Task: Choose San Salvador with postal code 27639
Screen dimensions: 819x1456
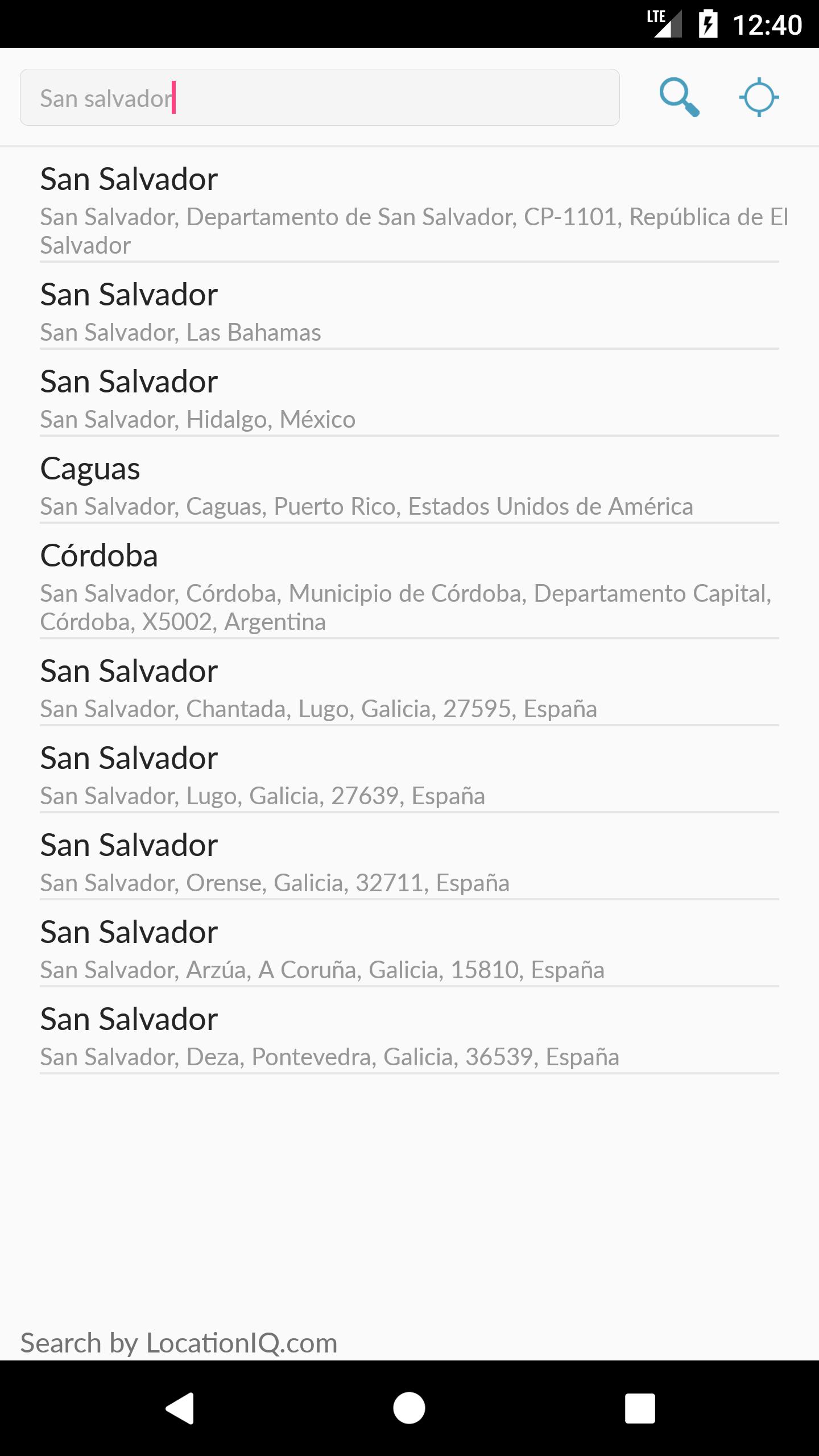Action: pyautogui.click(x=409, y=771)
